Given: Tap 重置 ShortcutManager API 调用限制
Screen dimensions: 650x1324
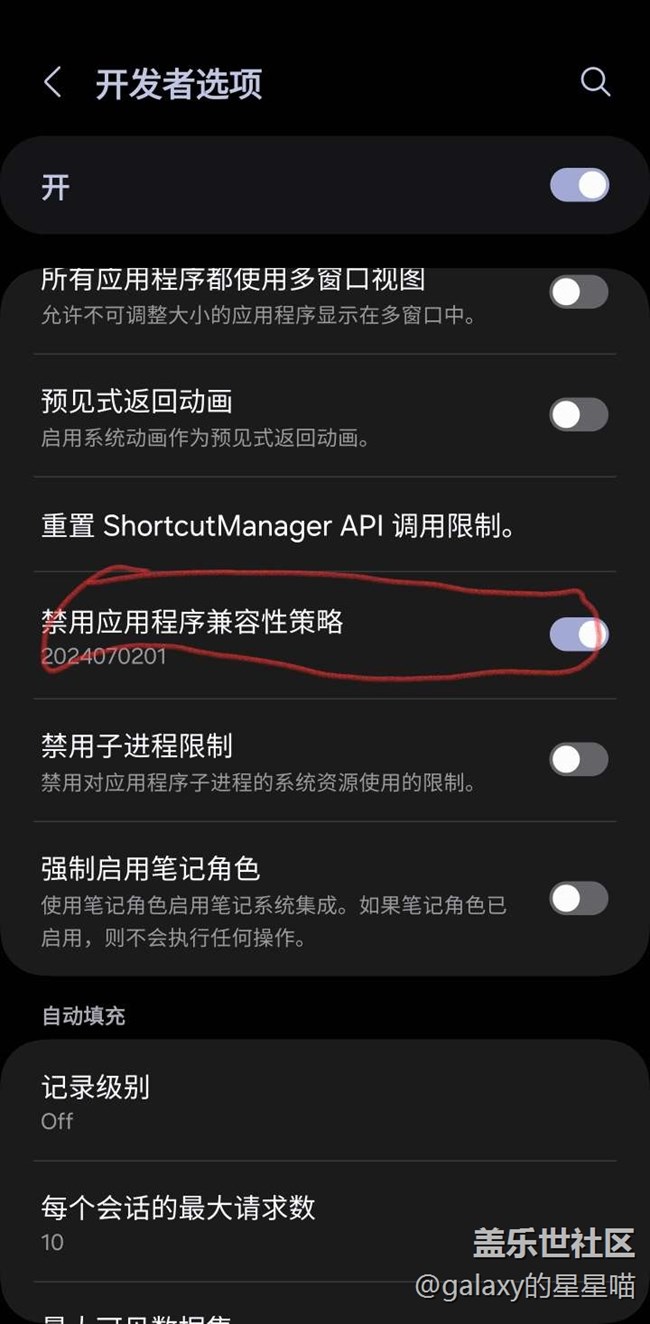Looking at the screenshot, I should [325, 525].
